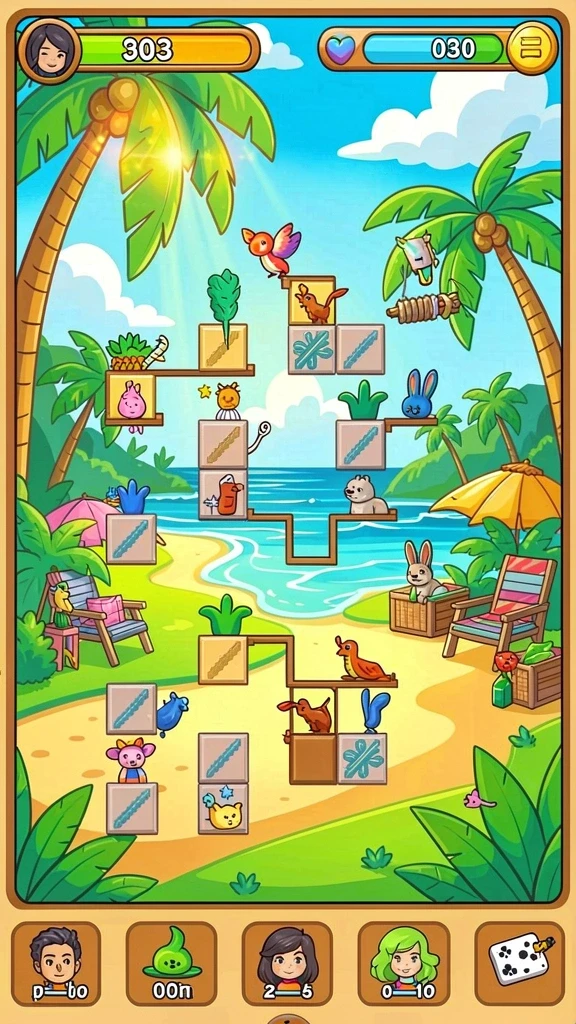Tap the tile with yellow cat
The image size is (576, 1024).
coord(223,808)
